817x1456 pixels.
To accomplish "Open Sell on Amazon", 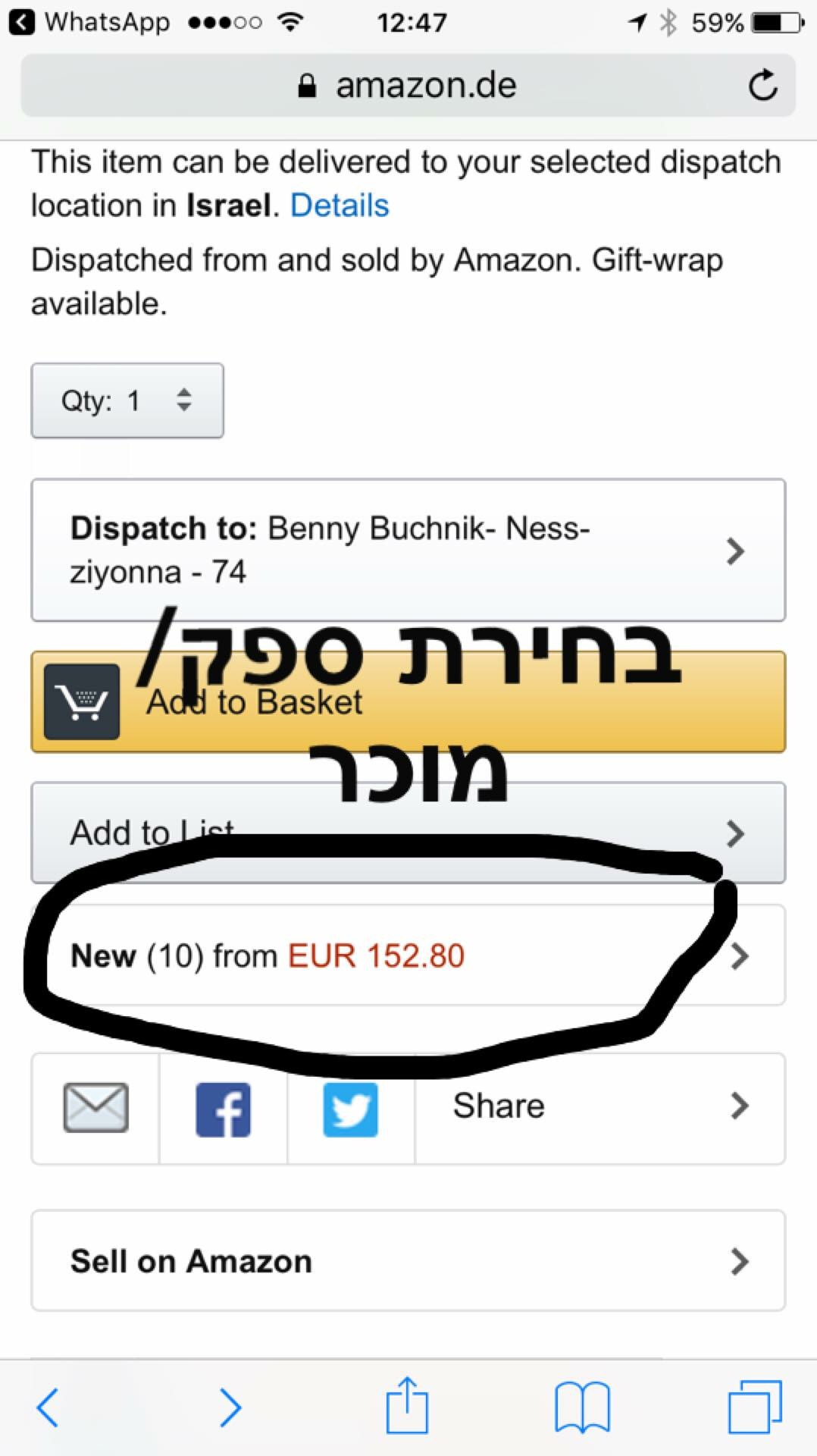I will (x=408, y=1261).
